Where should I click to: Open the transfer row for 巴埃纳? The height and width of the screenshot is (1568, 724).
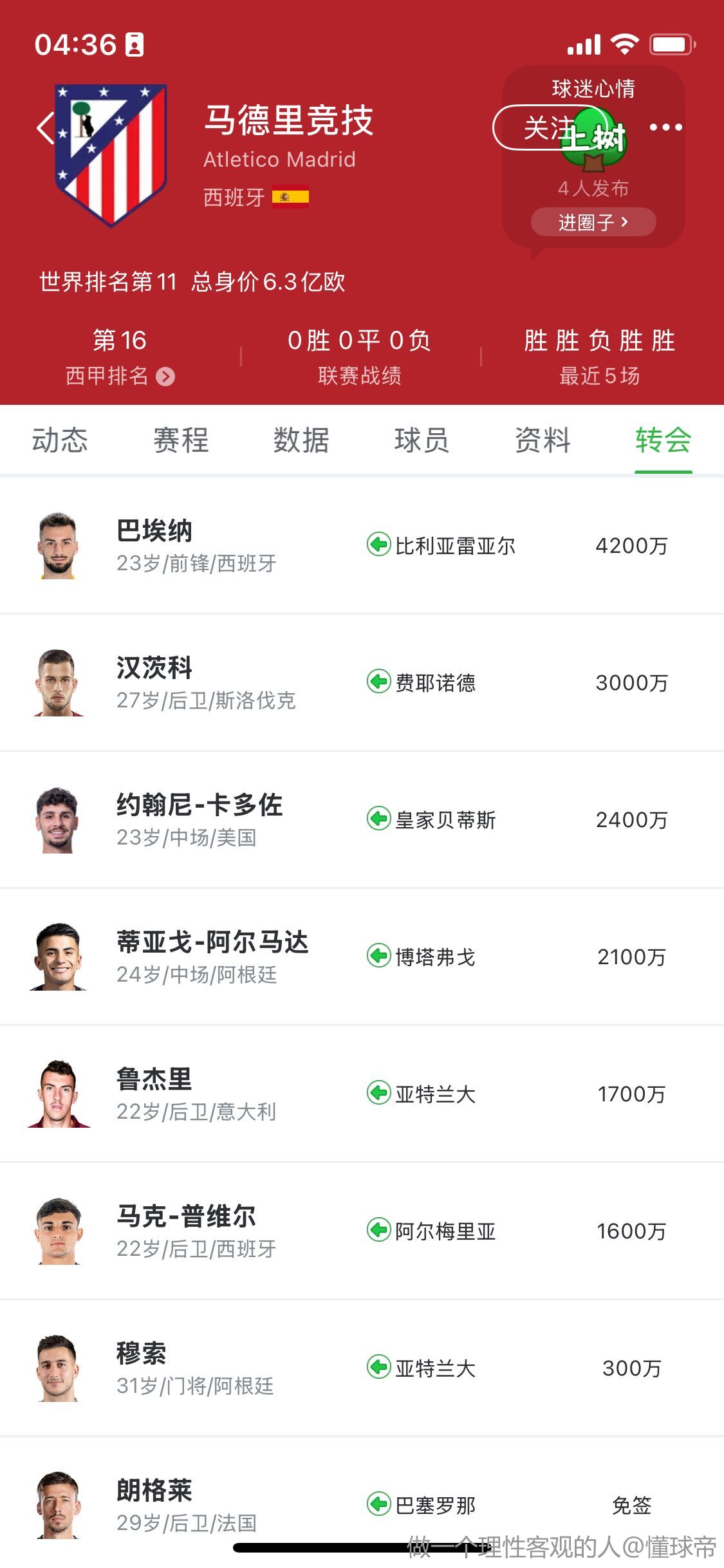coord(362,546)
